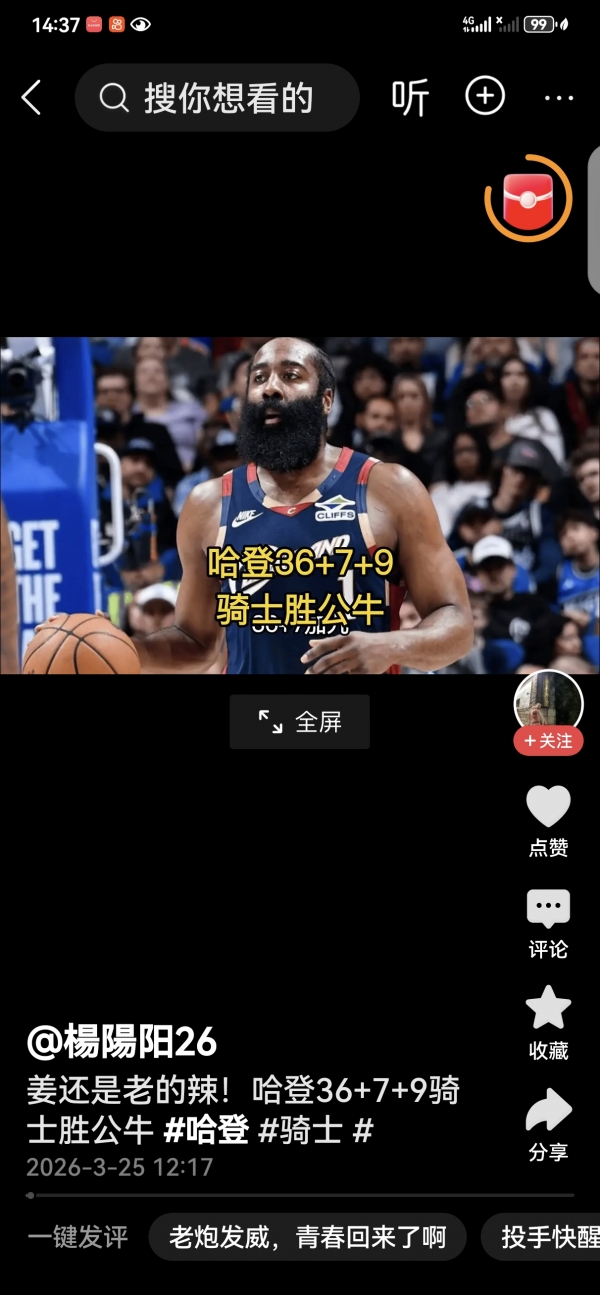Pause the video by tapping it
The width and height of the screenshot is (600, 1295).
point(300,505)
